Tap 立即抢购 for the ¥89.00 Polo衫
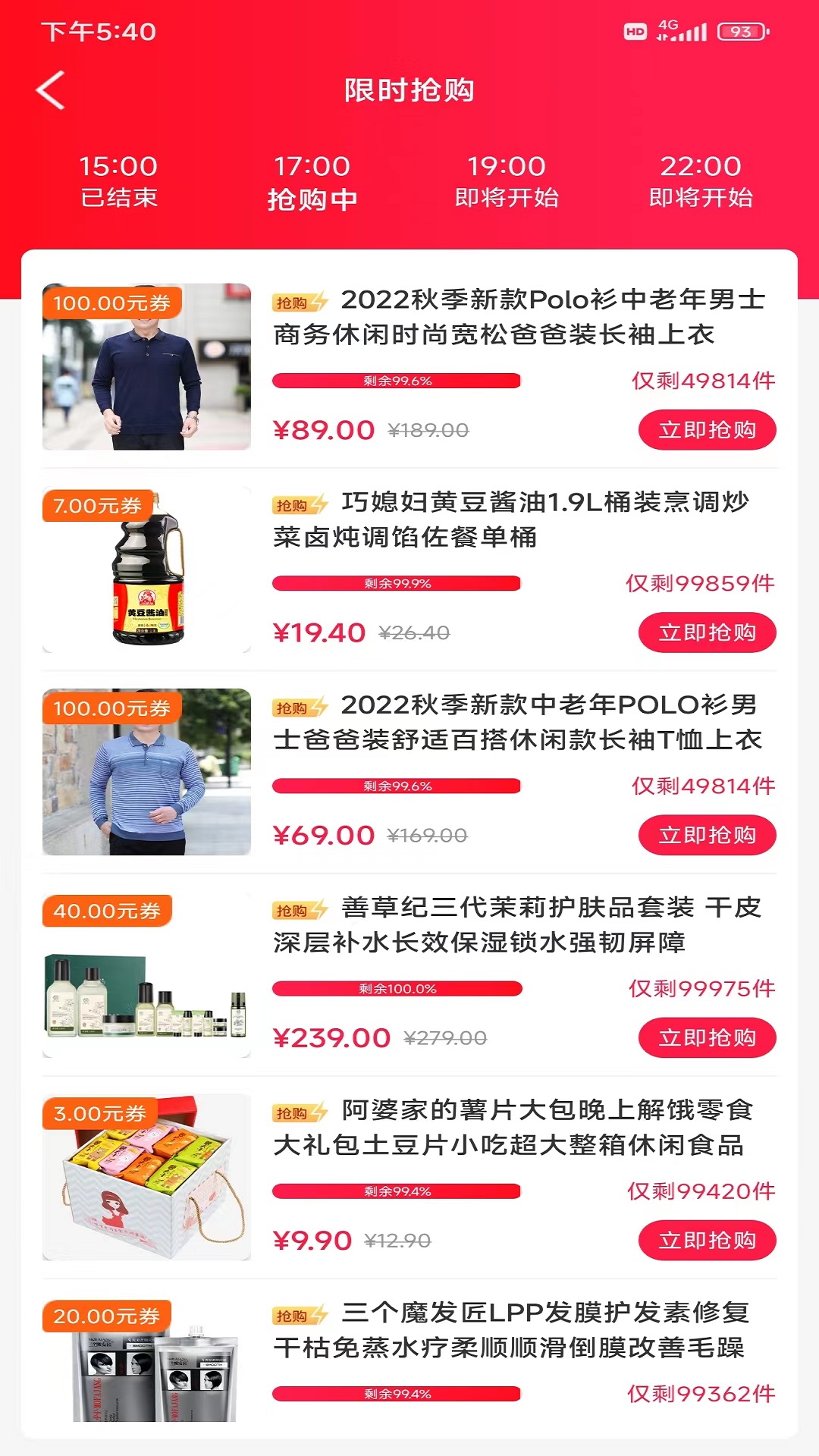819x1456 pixels. pyautogui.click(x=707, y=430)
